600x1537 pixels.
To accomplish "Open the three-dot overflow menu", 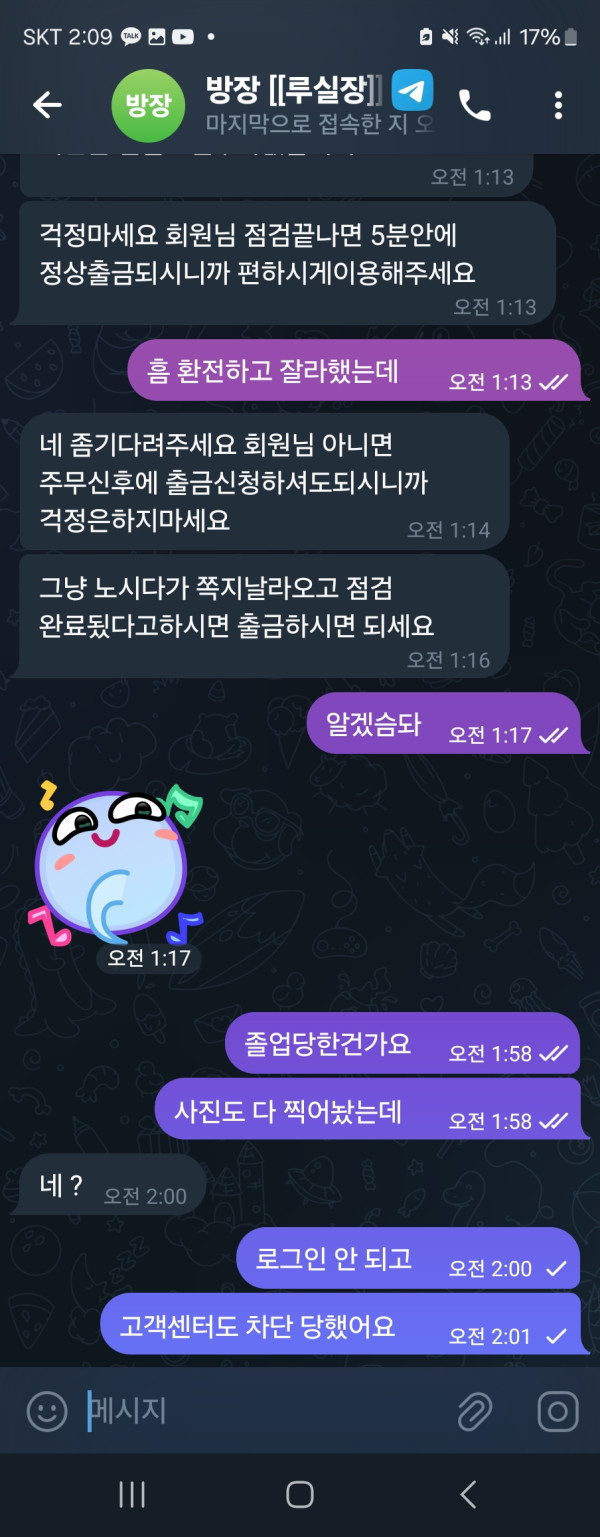I will pyautogui.click(x=558, y=105).
